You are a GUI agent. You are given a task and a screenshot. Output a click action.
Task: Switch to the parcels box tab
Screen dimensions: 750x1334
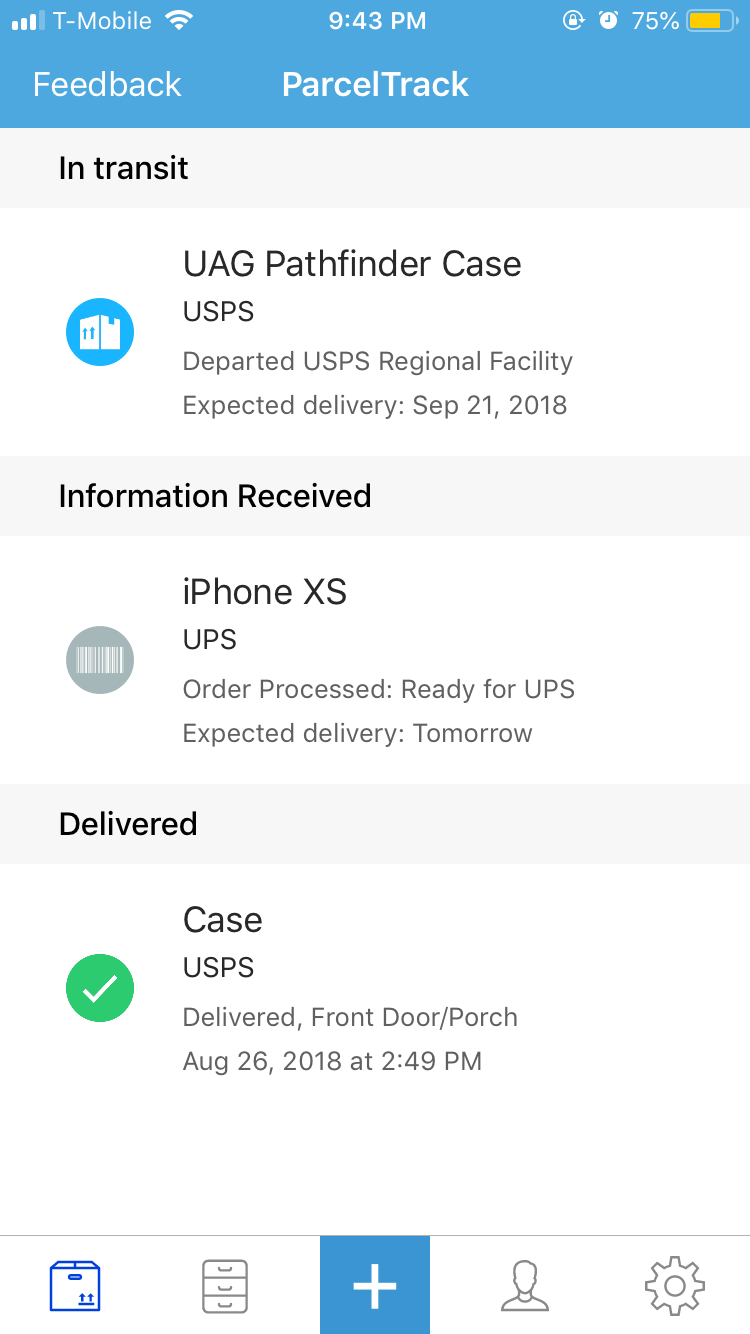tap(75, 1285)
